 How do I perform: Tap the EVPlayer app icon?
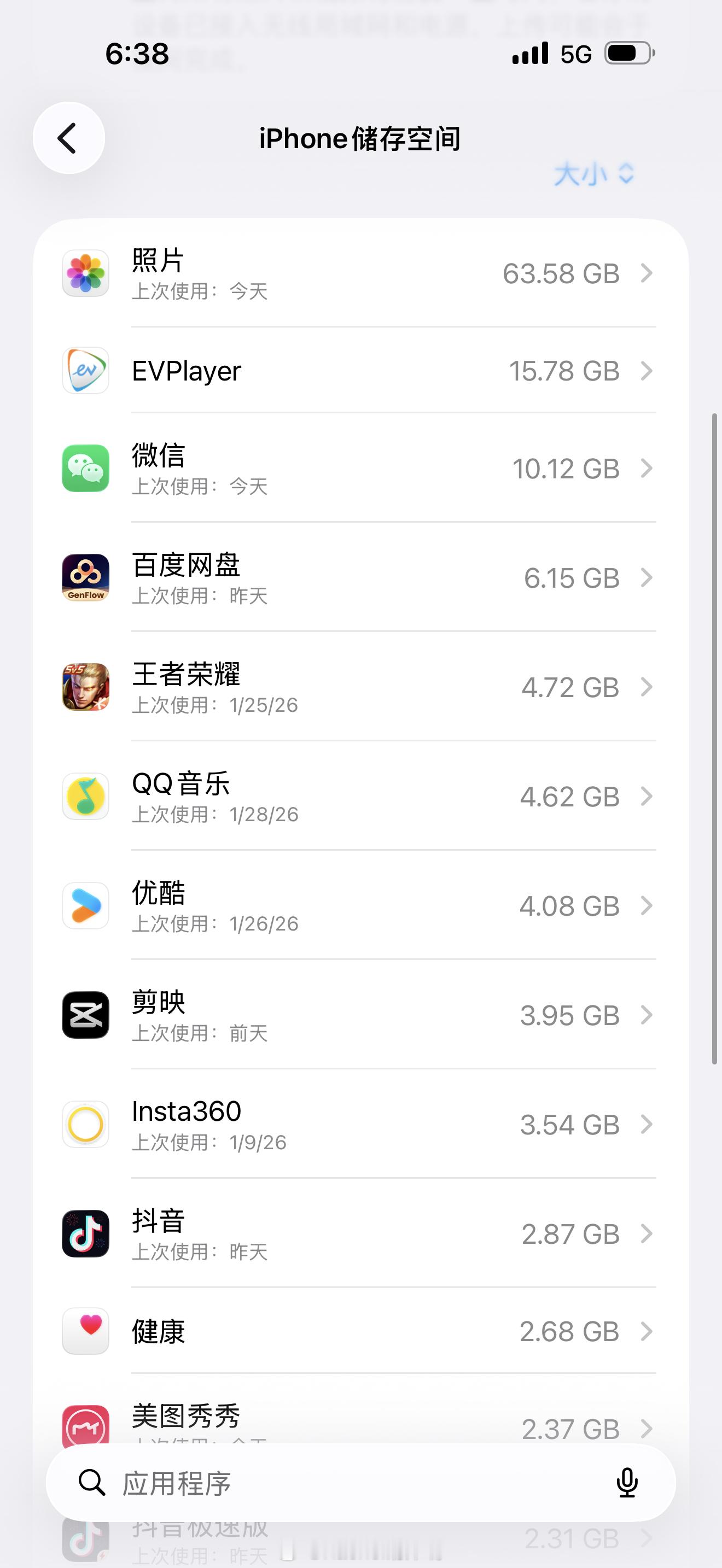point(85,371)
